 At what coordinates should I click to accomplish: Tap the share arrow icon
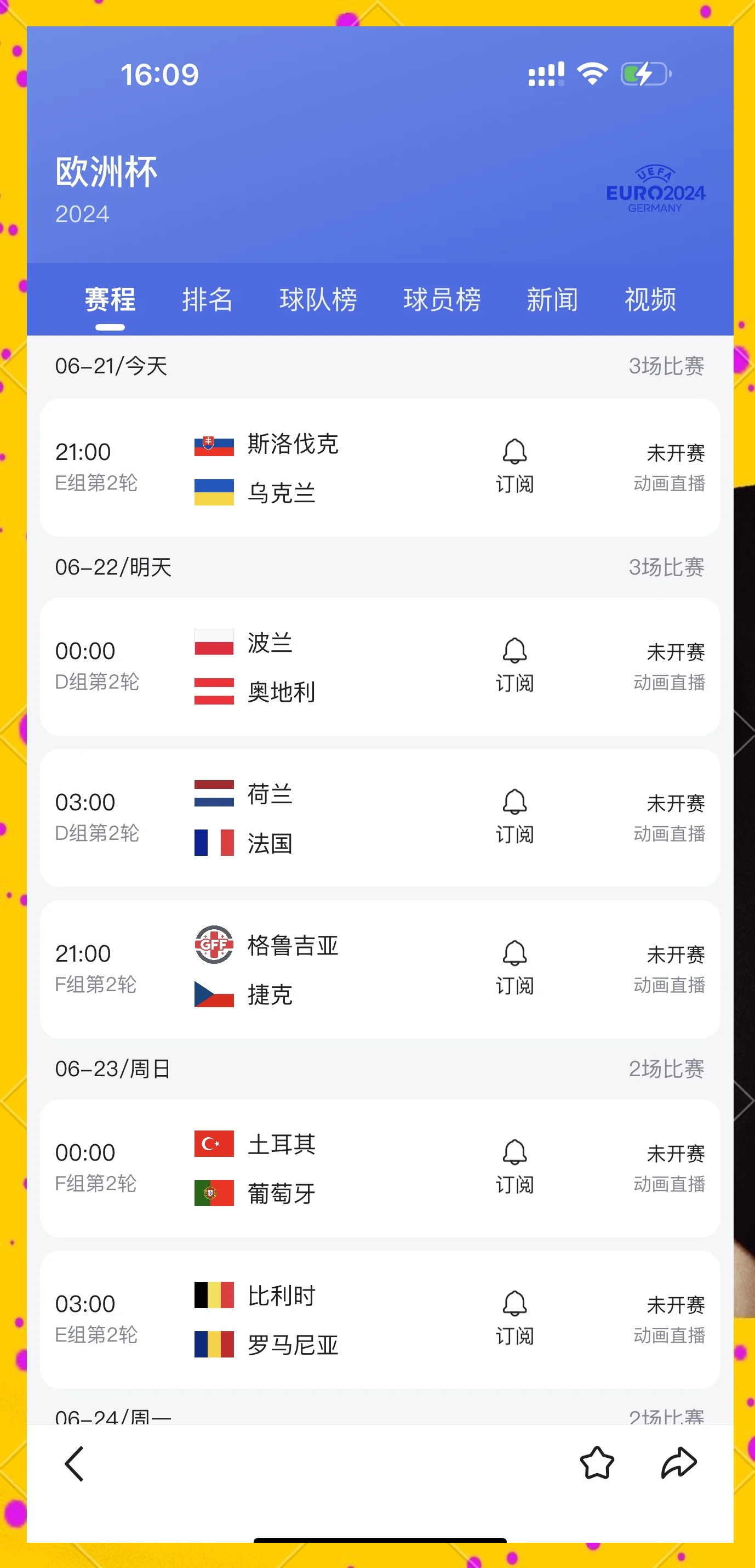pos(679,1463)
